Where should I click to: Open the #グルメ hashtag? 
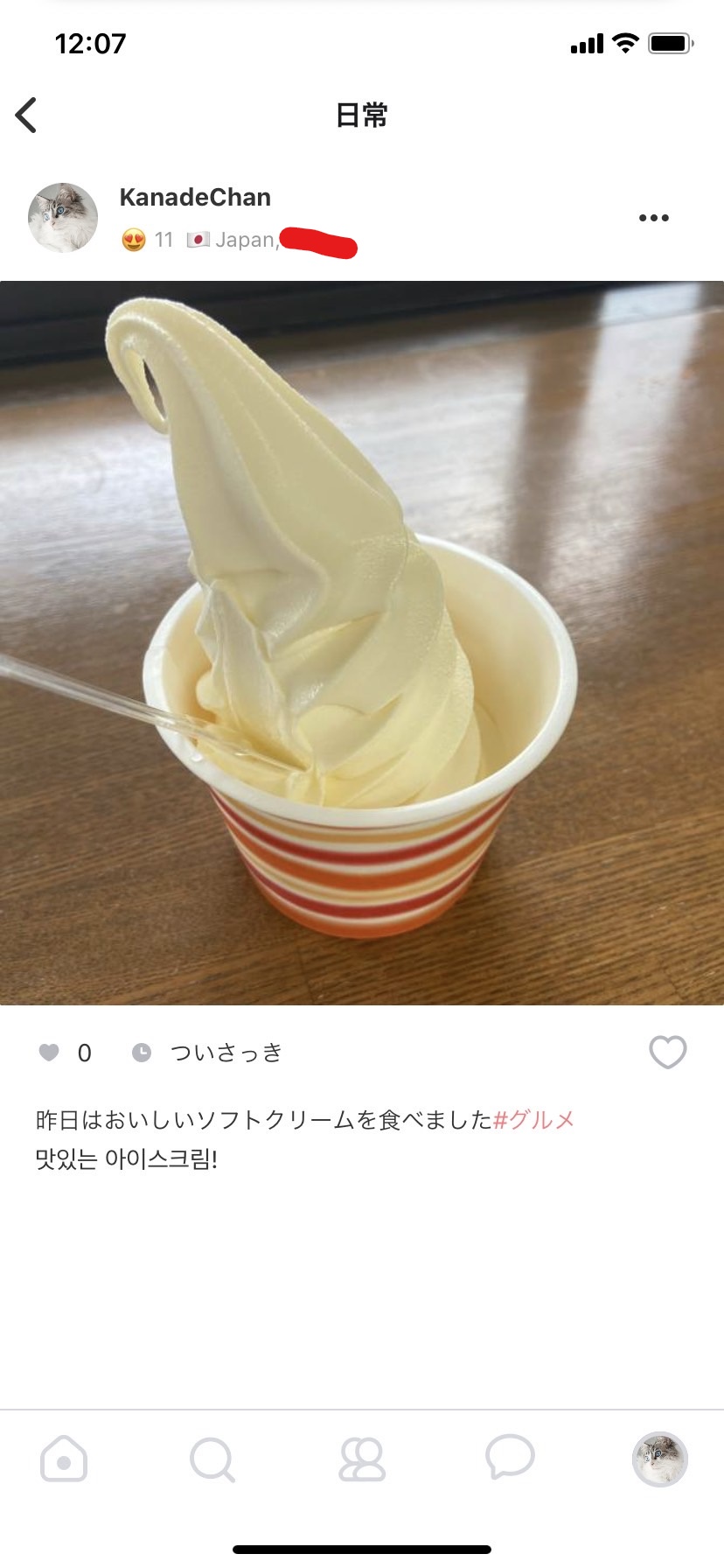[x=533, y=1120]
